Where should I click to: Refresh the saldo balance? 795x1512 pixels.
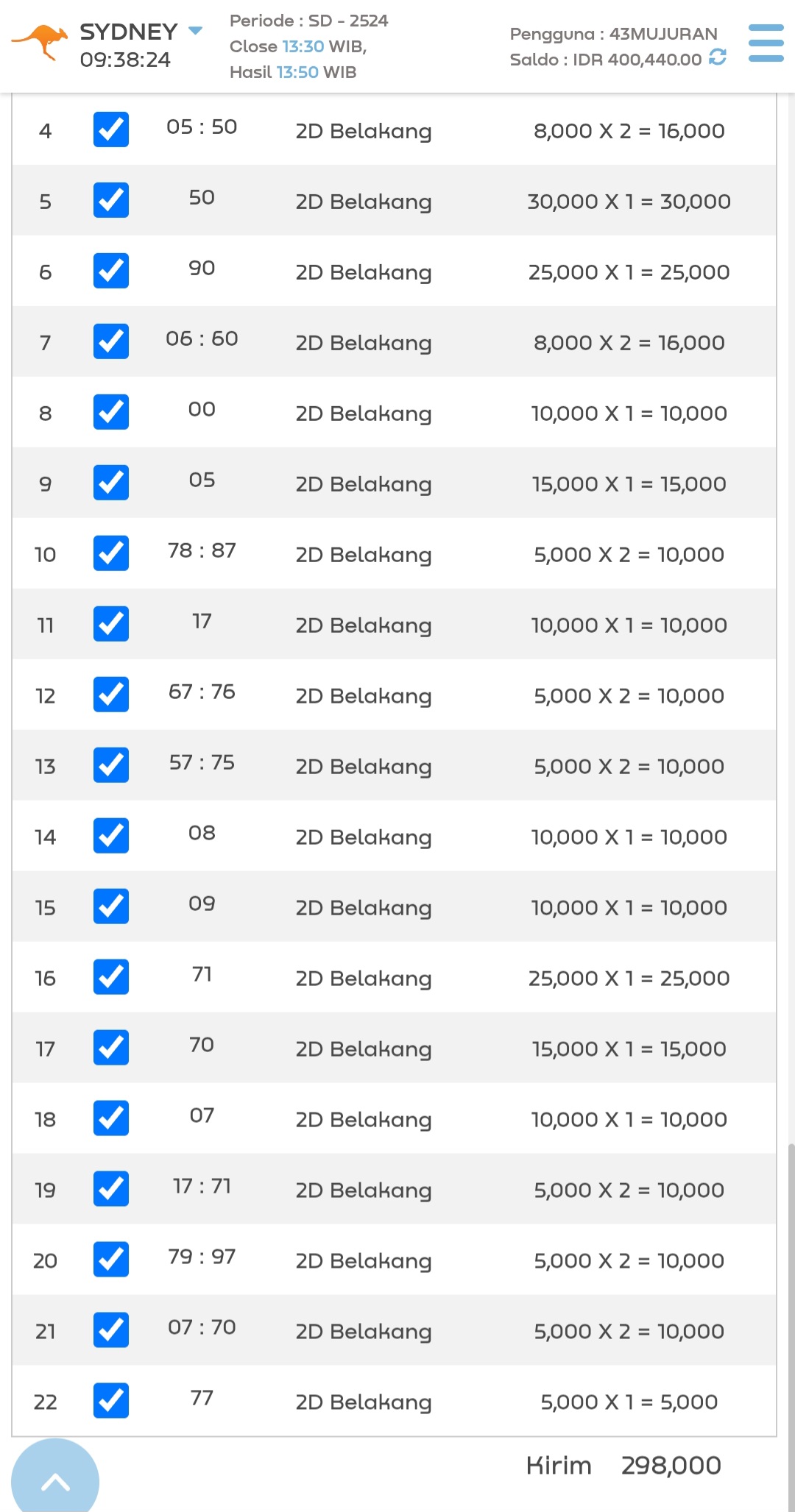pos(718,57)
